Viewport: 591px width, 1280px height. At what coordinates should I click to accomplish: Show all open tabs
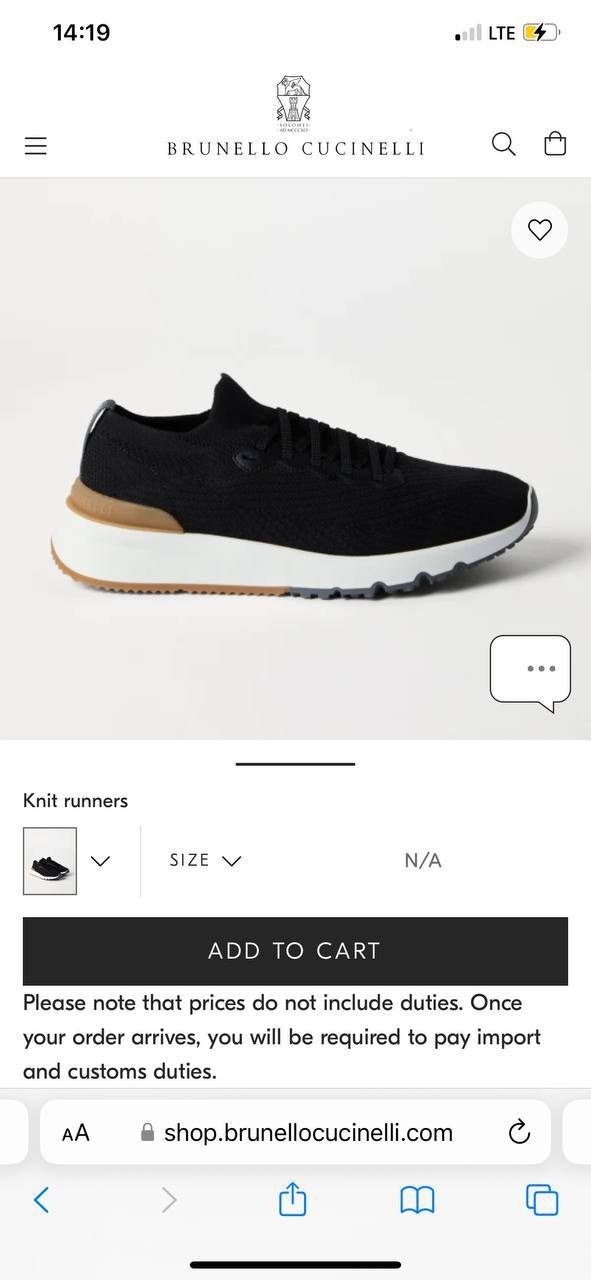click(x=542, y=1199)
